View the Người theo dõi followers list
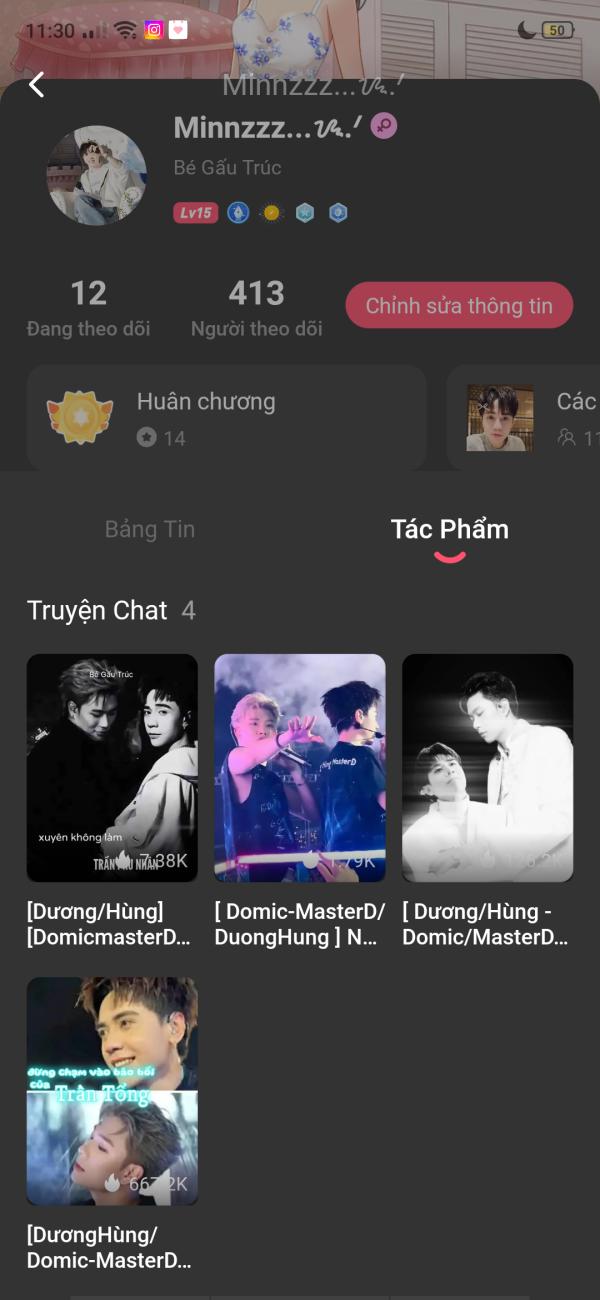The height and width of the screenshot is (1300, 600). 256,308
